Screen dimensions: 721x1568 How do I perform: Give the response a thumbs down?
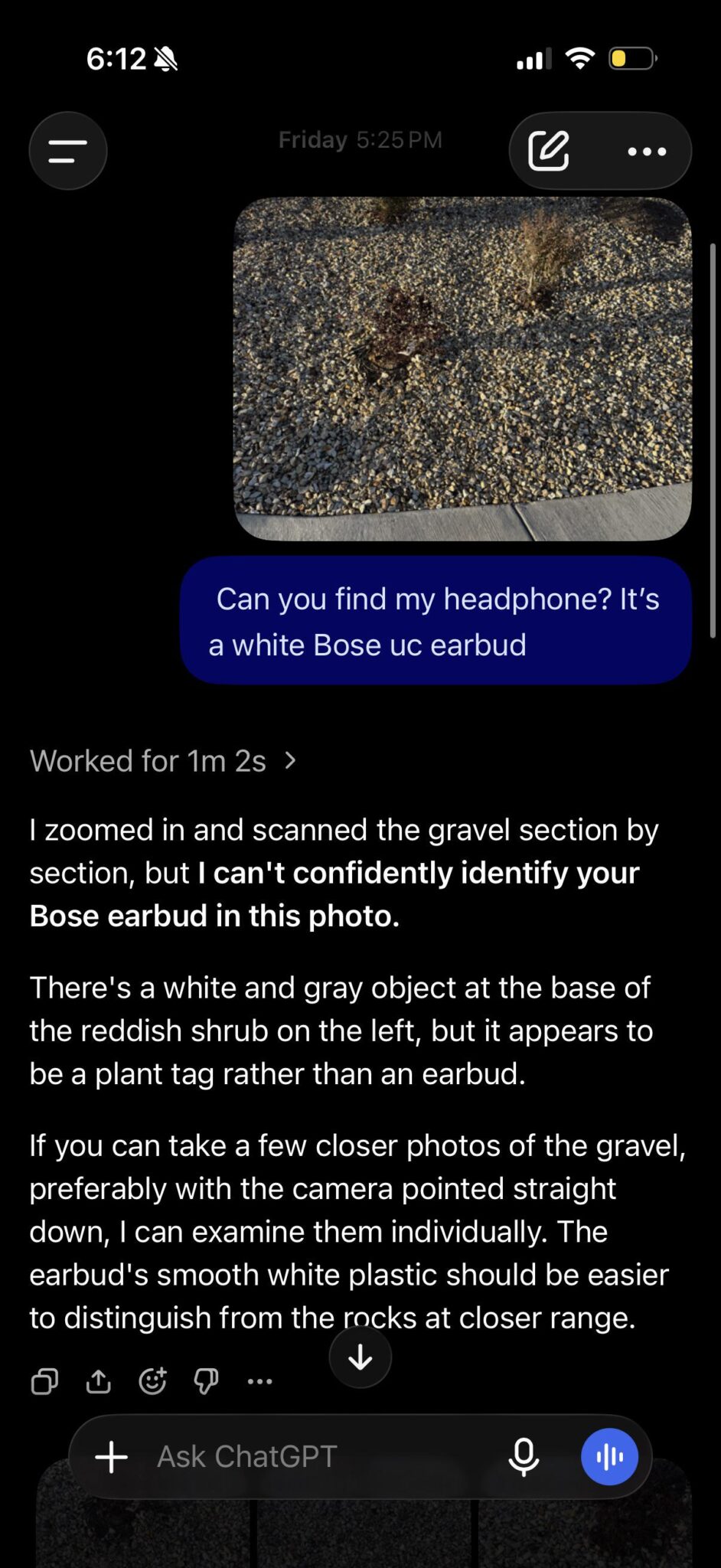[206, 1381]
